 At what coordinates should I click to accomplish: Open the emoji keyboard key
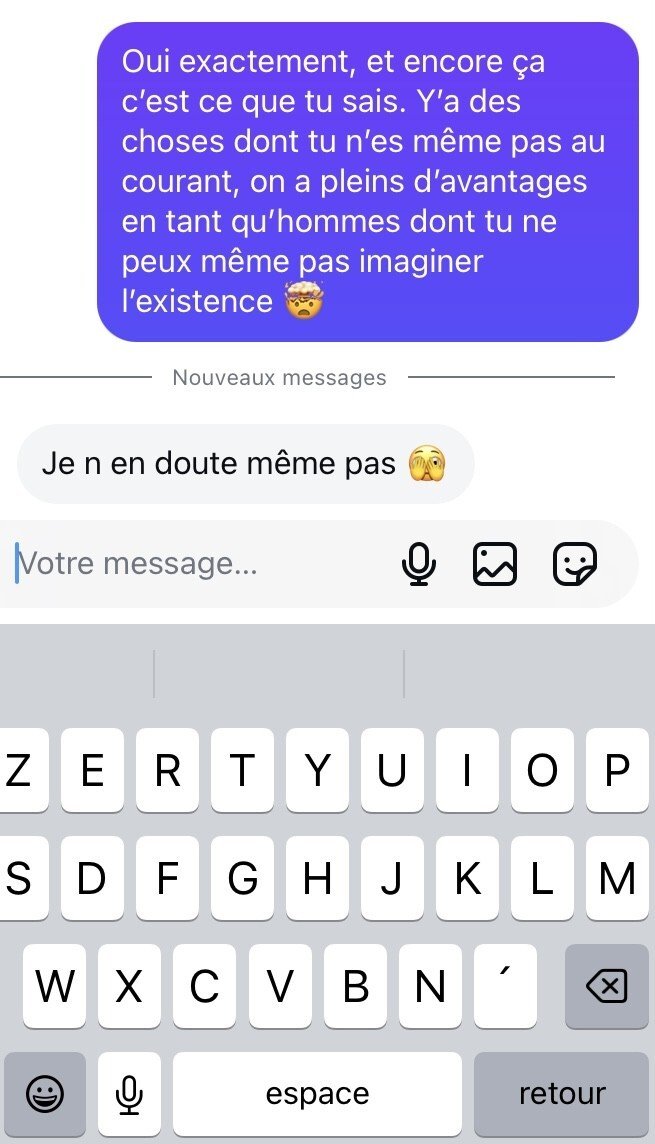tap(45, 1094)
